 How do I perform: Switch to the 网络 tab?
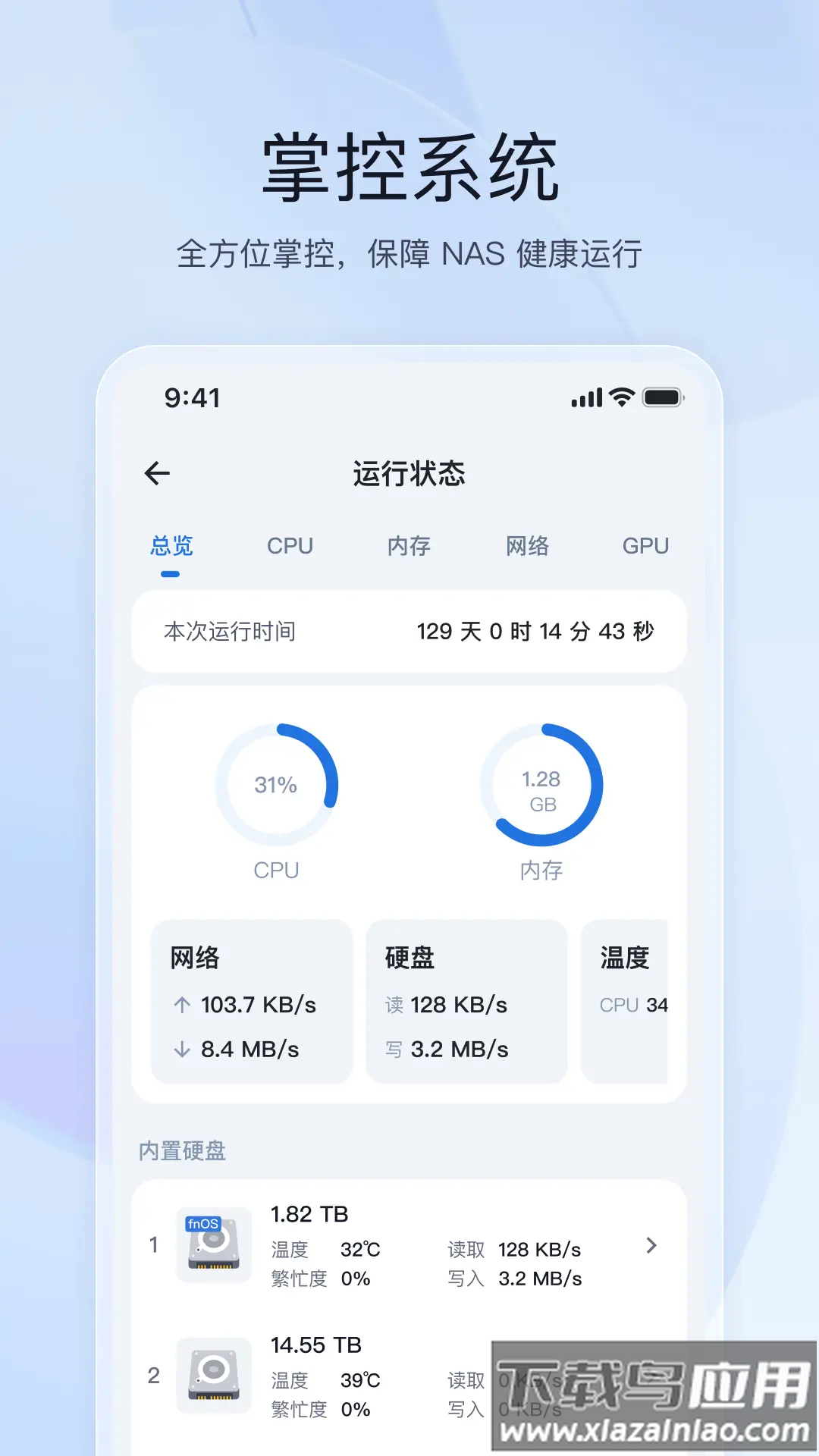[528, 546]
